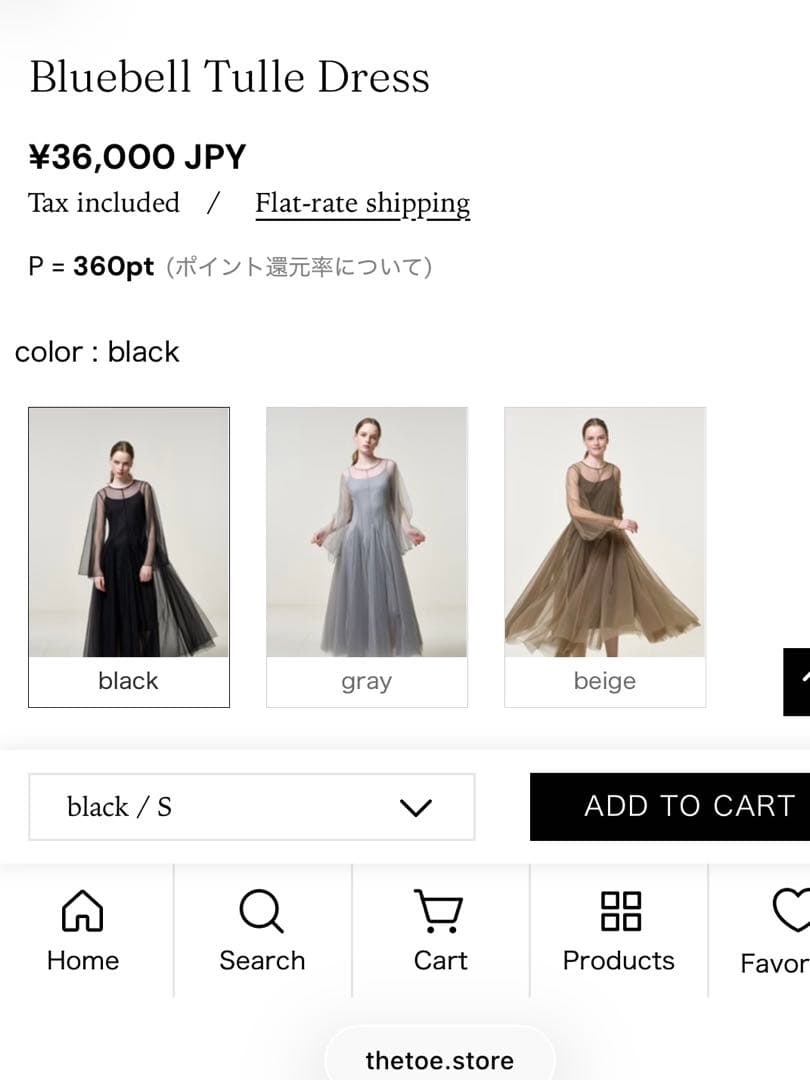Pick the beige dress variant
810x1080 pixels.
(x=604, y=556)
